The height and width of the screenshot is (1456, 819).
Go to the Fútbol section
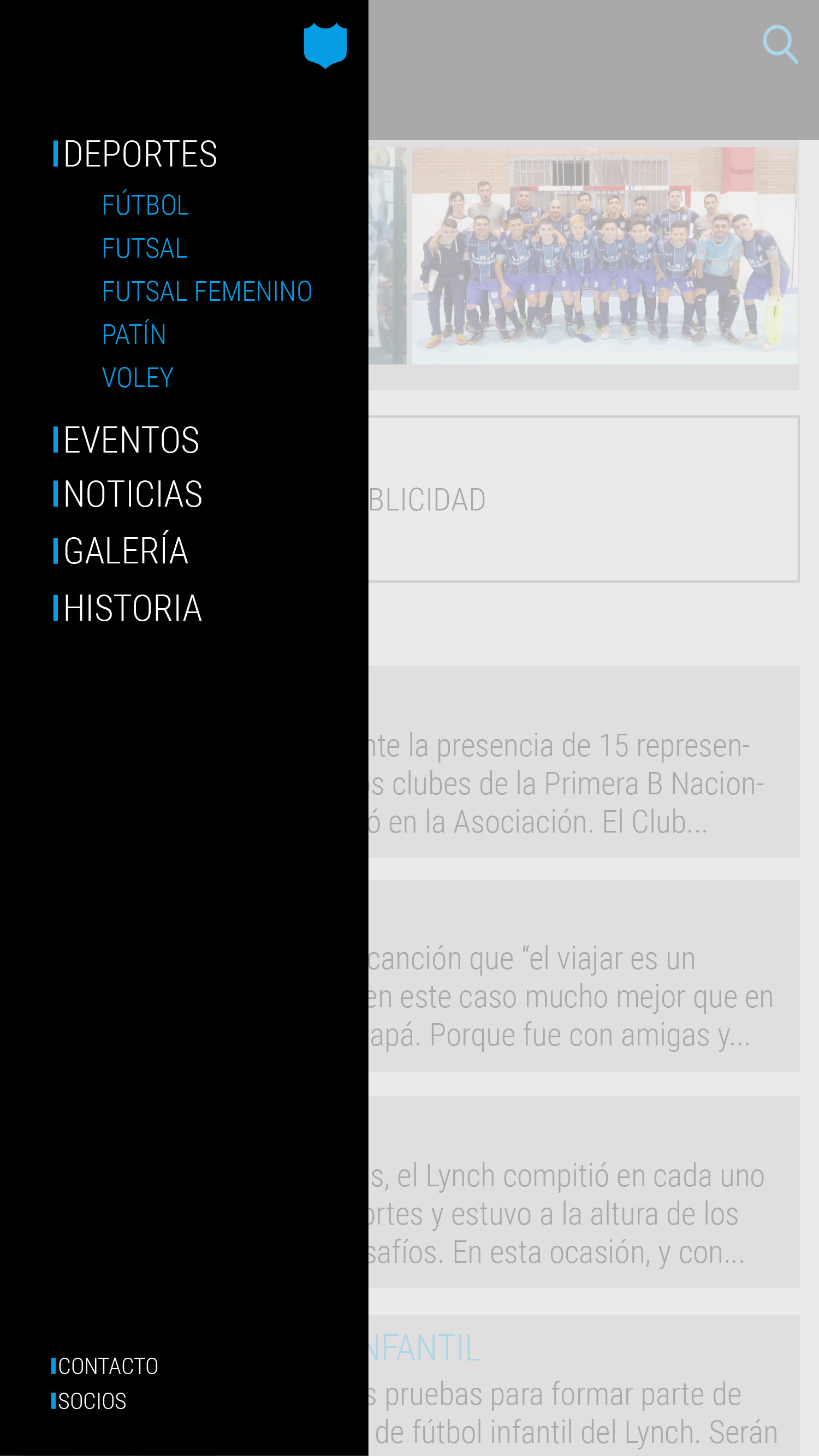pos(145,205)
